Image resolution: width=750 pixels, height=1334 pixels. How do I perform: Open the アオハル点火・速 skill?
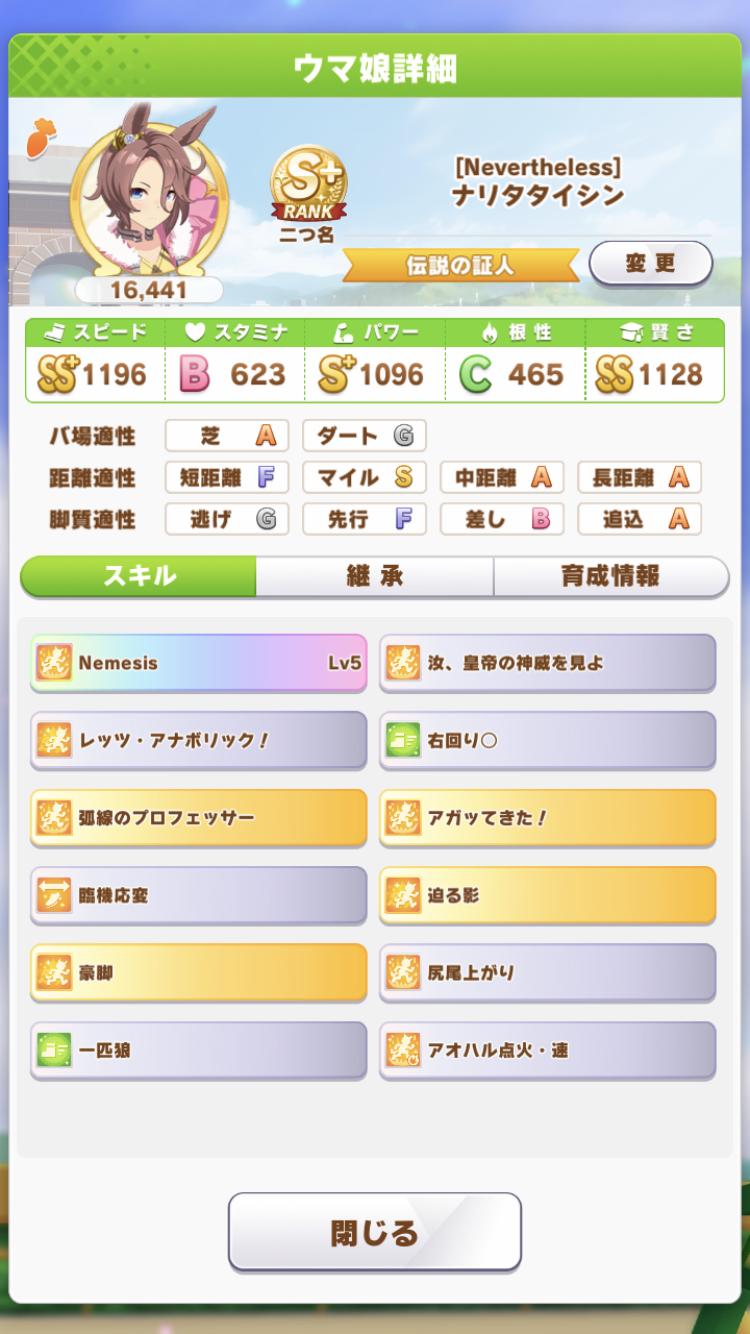tap(547, 1050)
